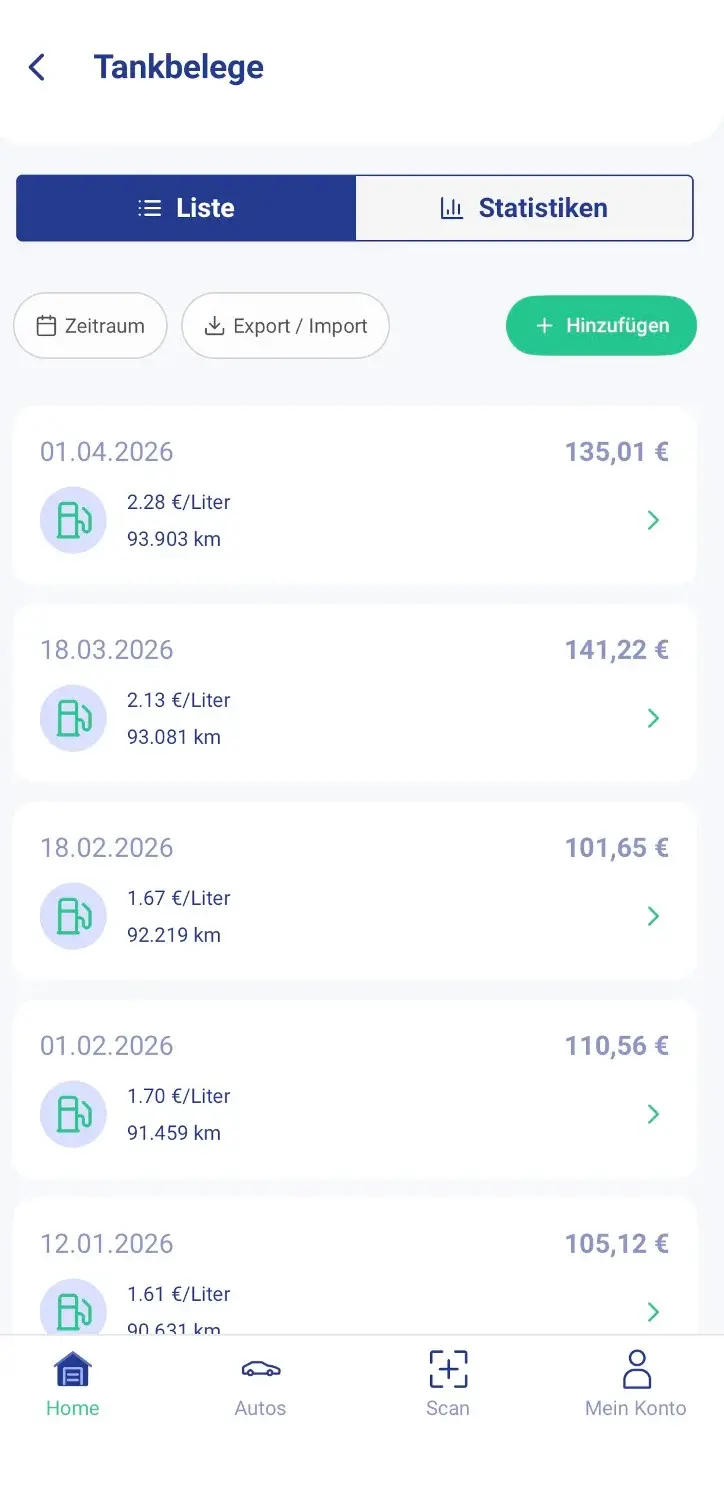Tap the fuel pump icon for 01.04.2026 entry
The image size is (724, 1500).
[72, 520]
